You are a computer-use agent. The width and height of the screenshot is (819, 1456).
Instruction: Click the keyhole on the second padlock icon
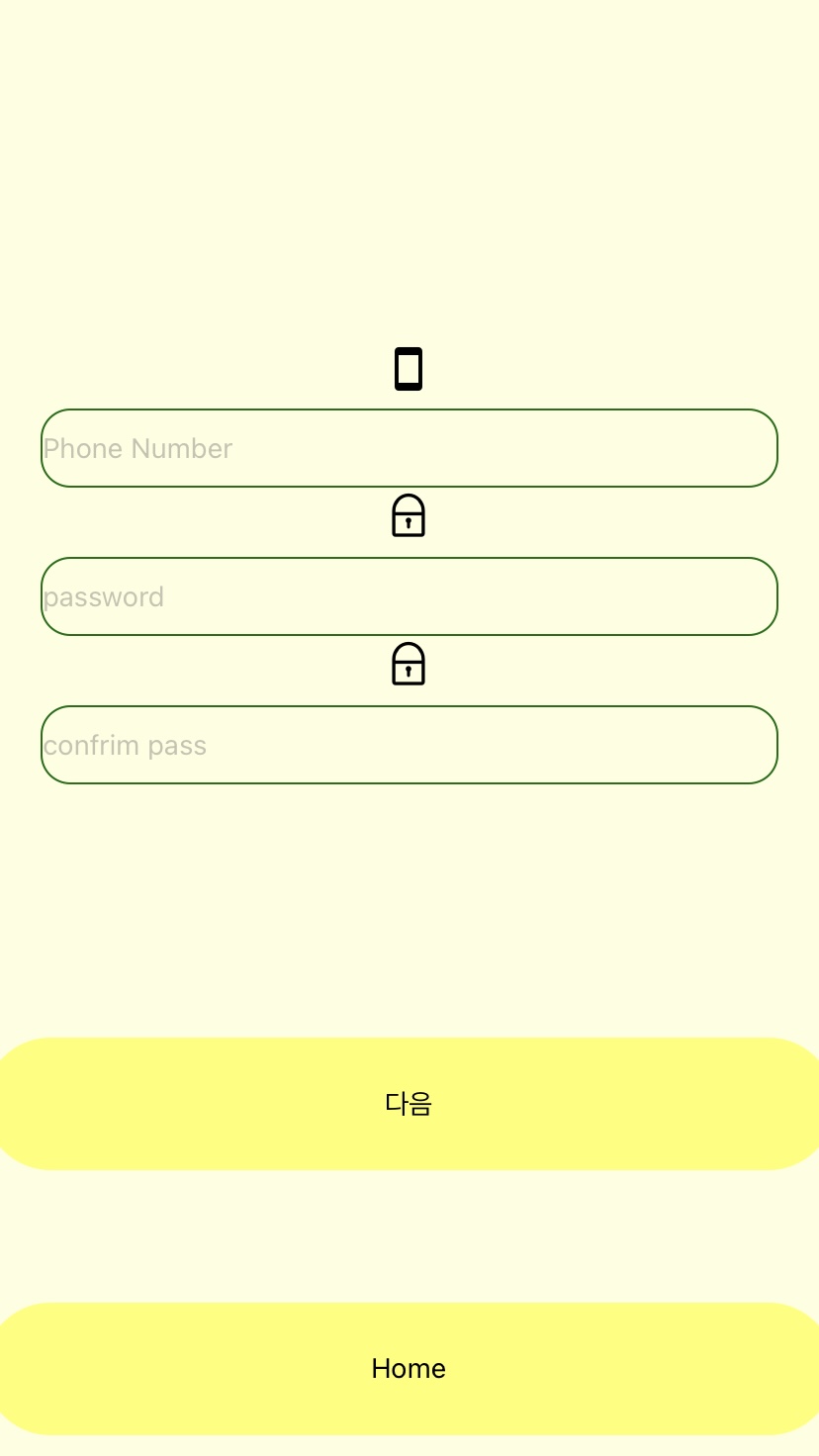[409, 670]
